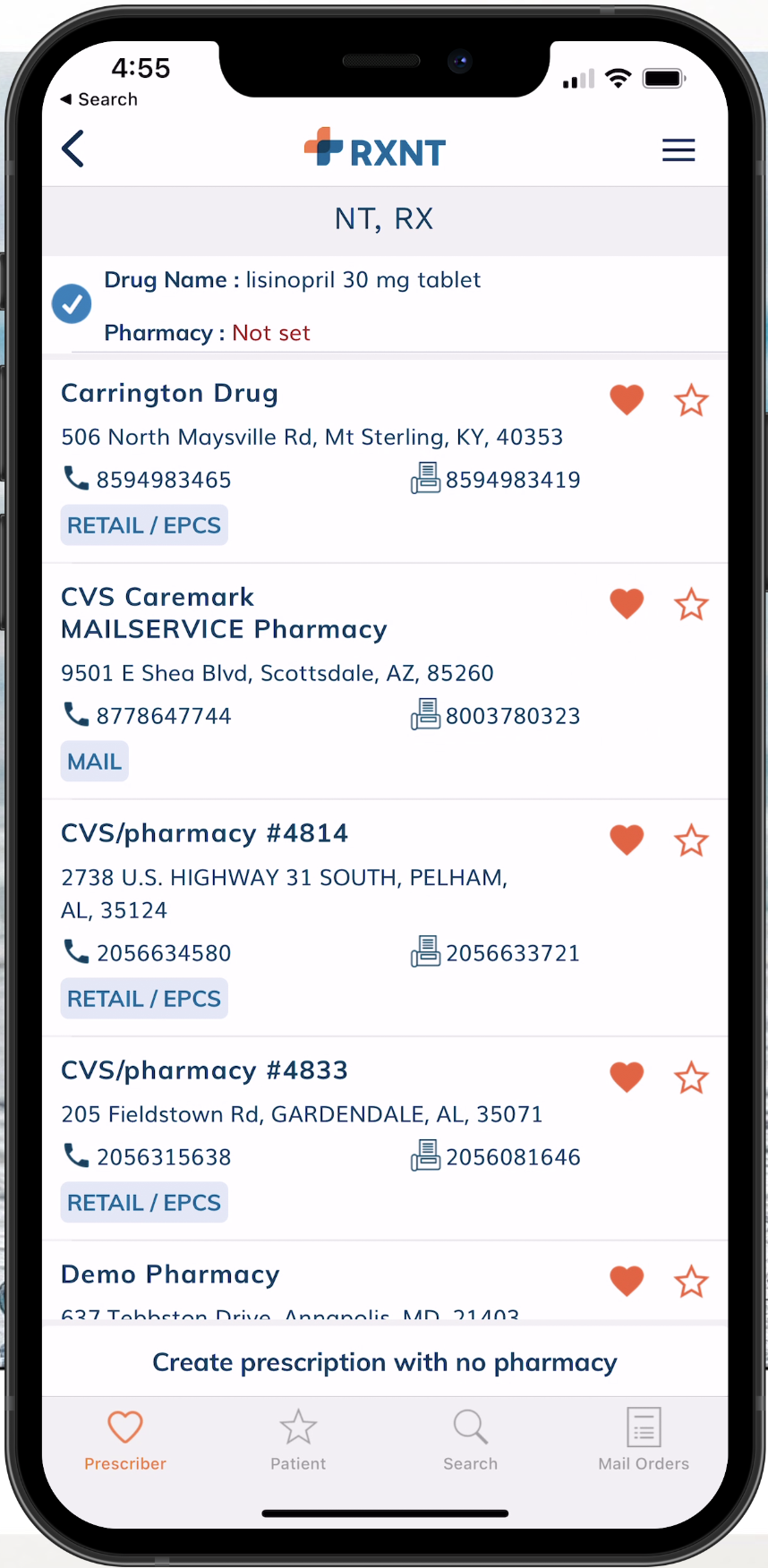Open the hamburger menu
768x1568 pixels.
pyautogui.click(x=678, y=150)
